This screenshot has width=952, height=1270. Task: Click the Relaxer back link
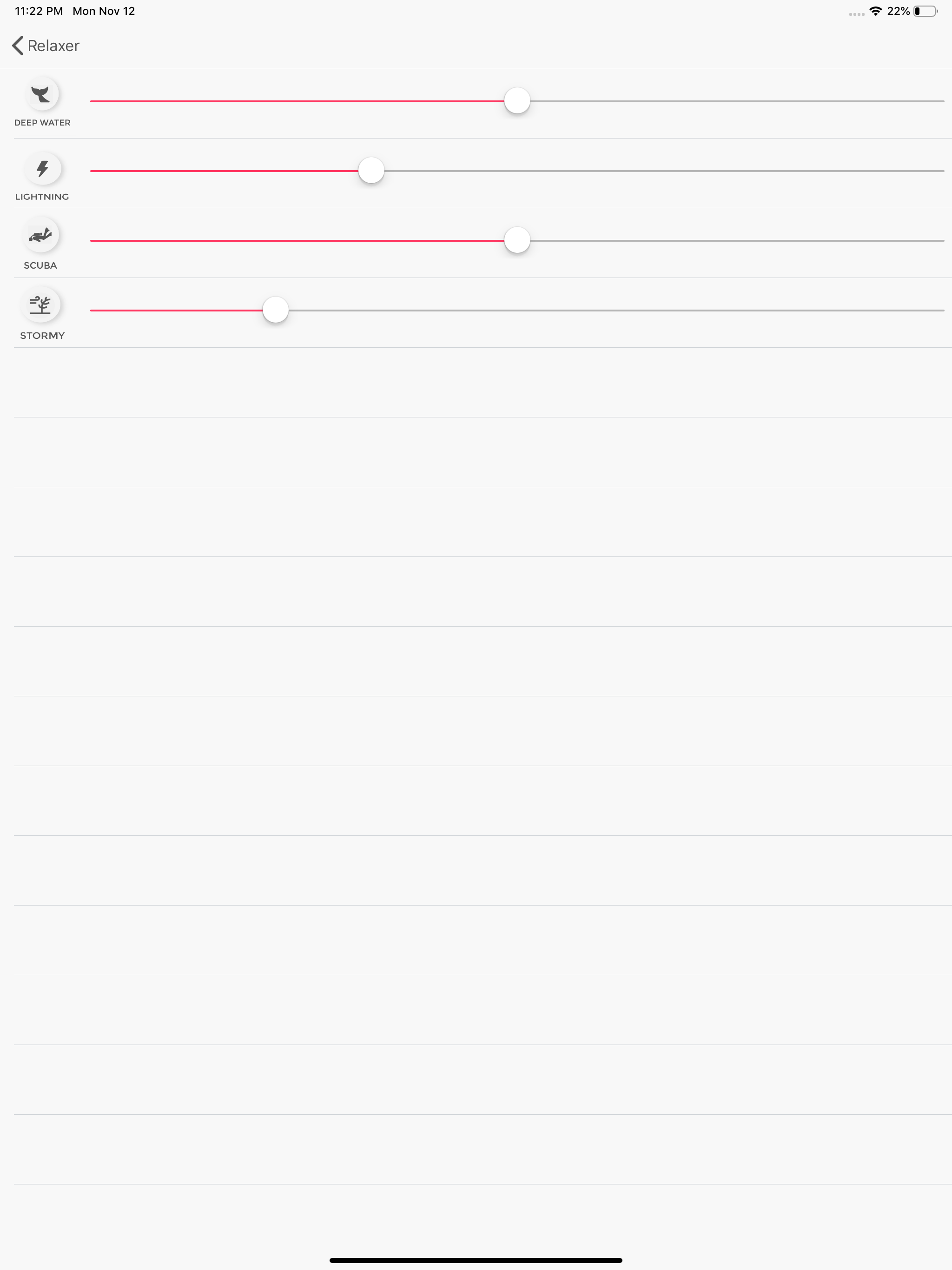[53, 45]
